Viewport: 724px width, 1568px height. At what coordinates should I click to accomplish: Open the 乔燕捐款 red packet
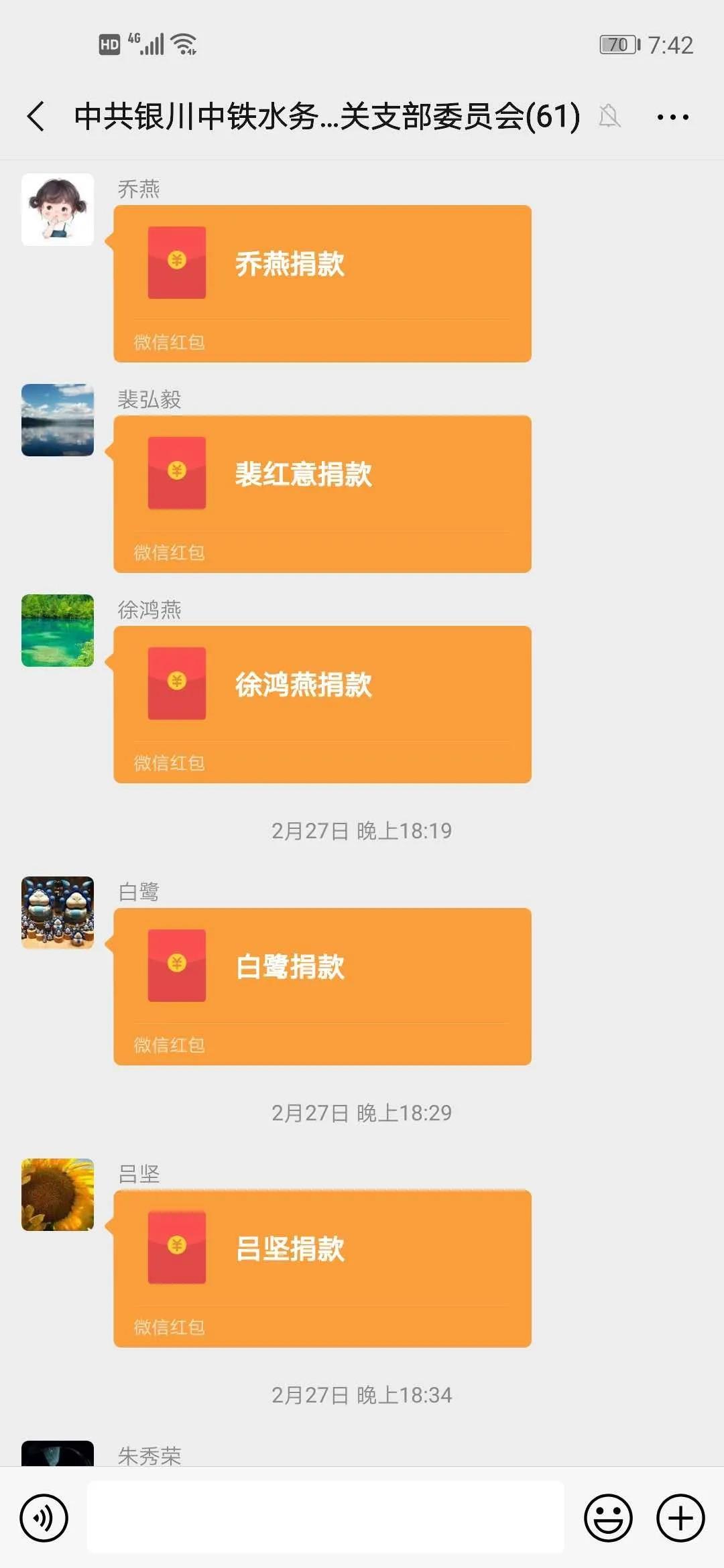point(322,283)
